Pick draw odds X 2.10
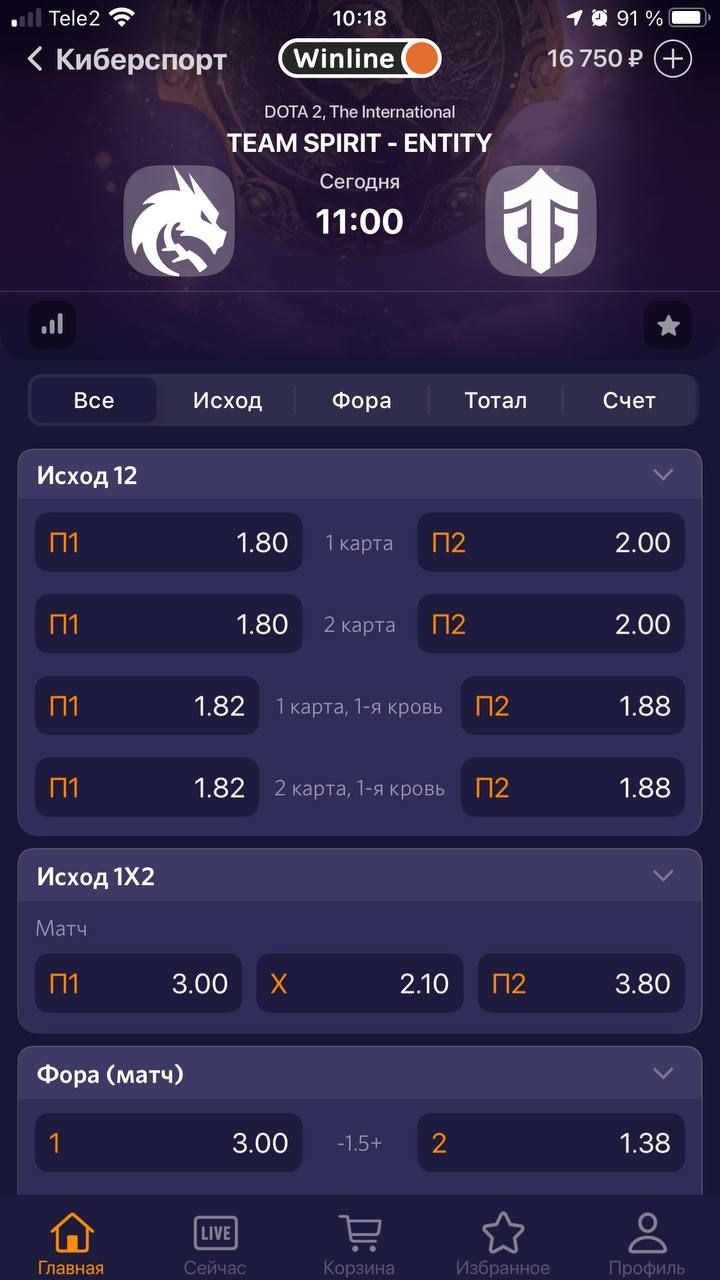Viewport: 720px width, 1280px height. pyautogui.click(x=359, y=983)
